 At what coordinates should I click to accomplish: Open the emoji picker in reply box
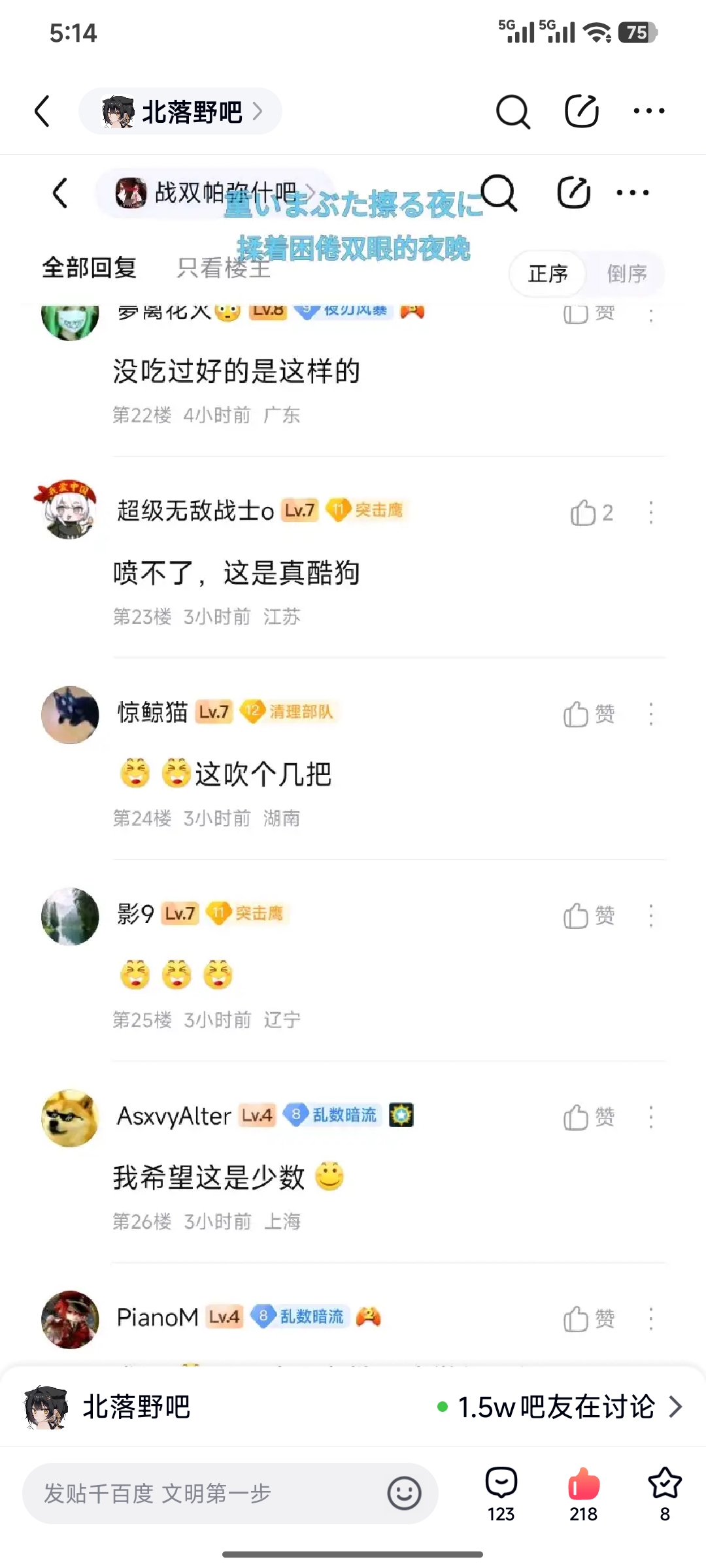tap(404, 1494)
